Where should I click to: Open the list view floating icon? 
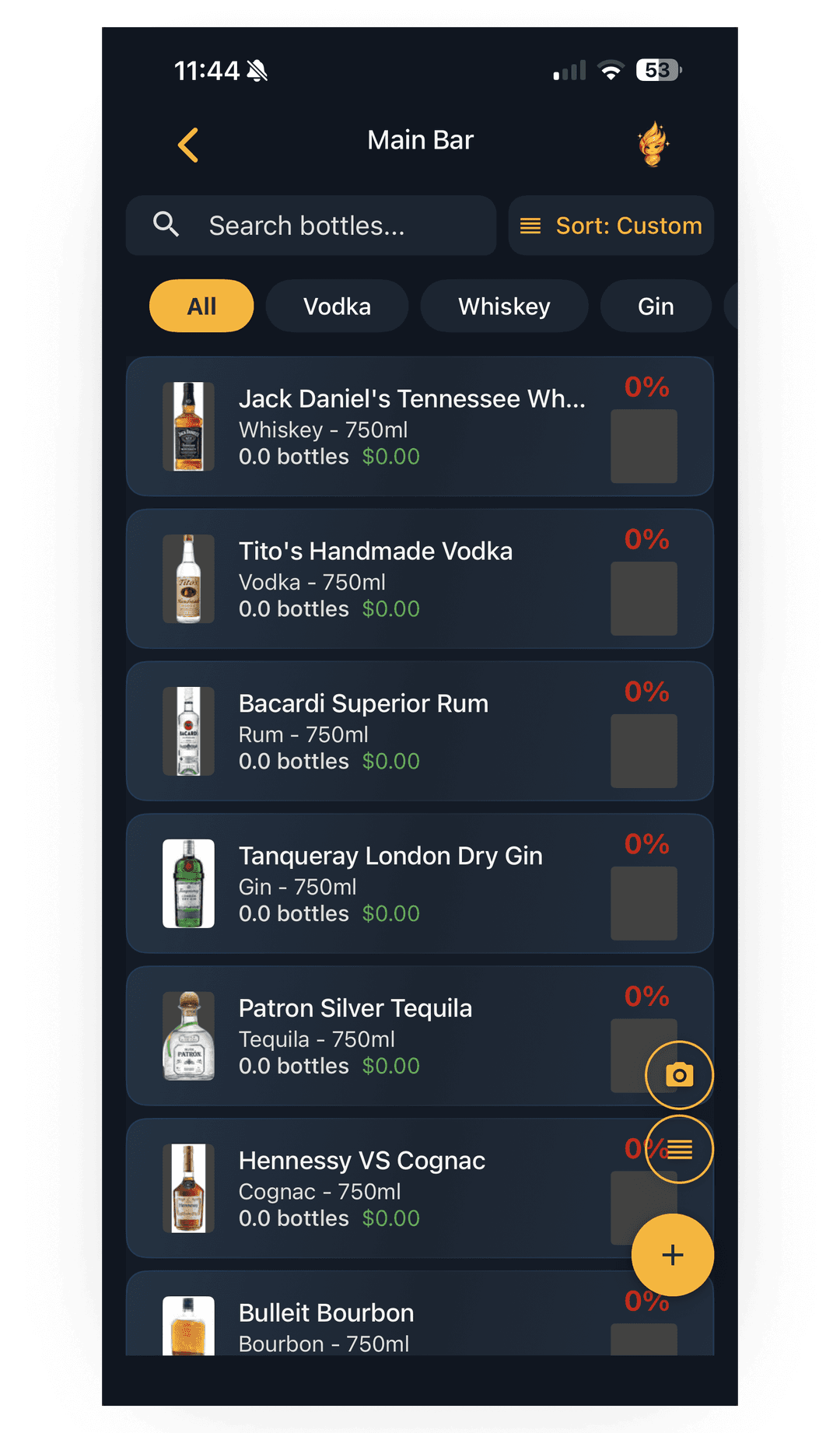(679, 1149)
